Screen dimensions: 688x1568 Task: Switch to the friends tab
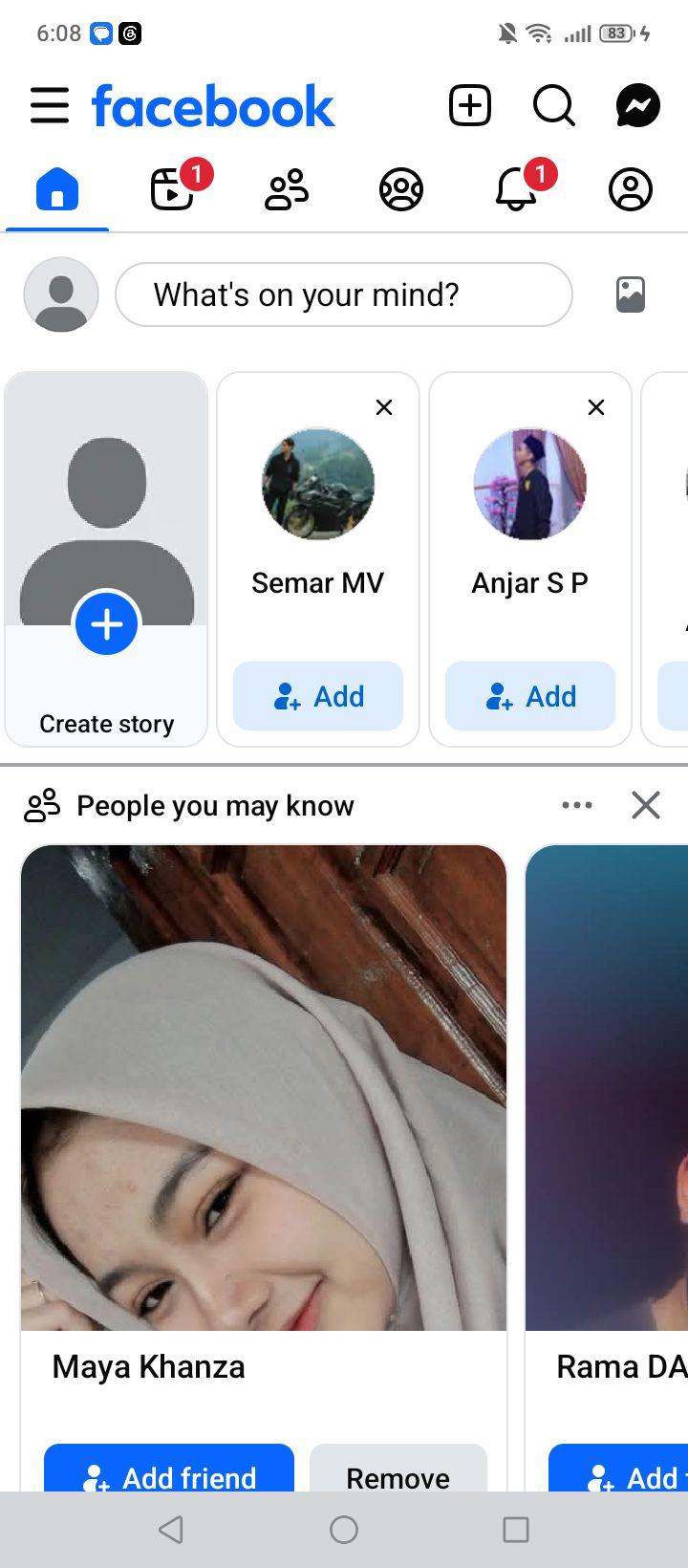[x=287, y=189]
